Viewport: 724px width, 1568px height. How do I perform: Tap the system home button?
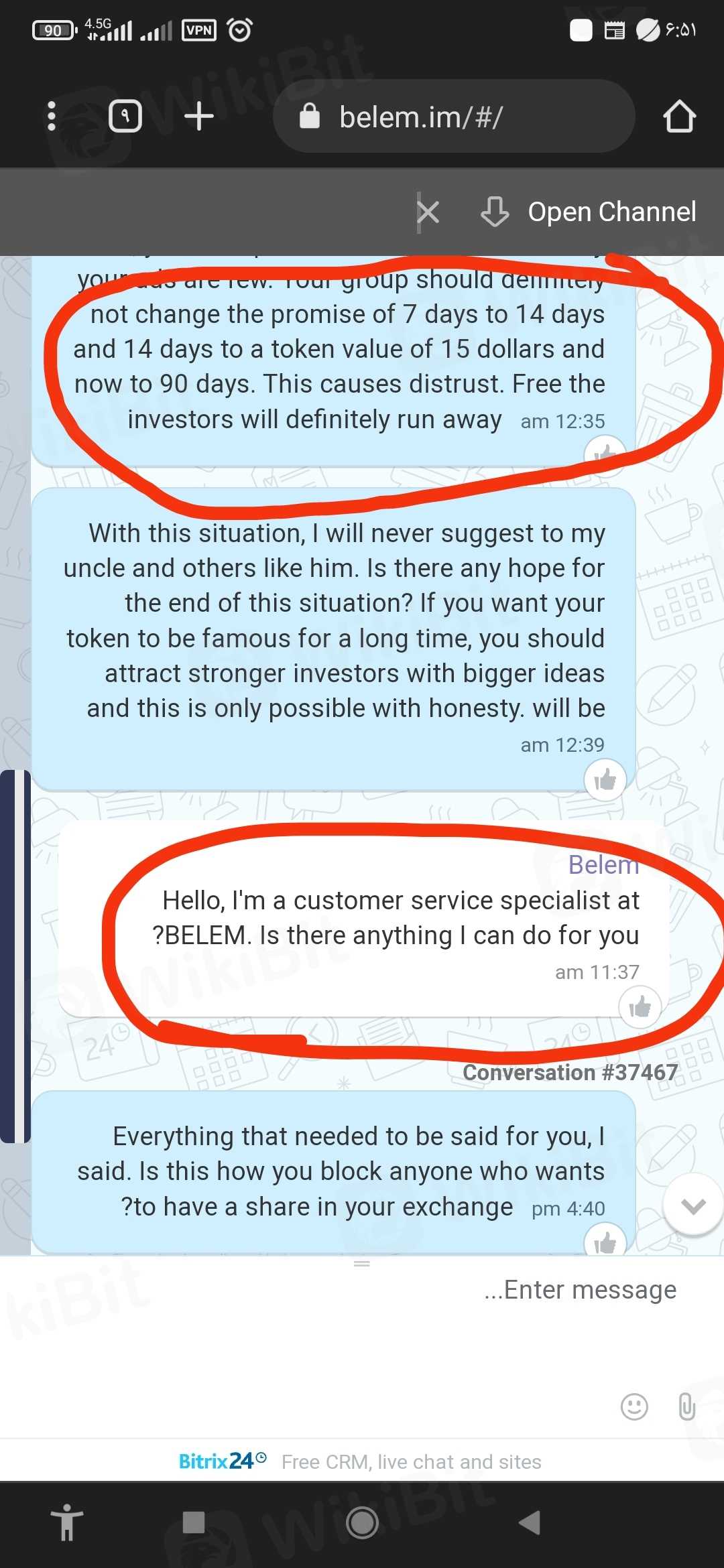(362, 1522)
